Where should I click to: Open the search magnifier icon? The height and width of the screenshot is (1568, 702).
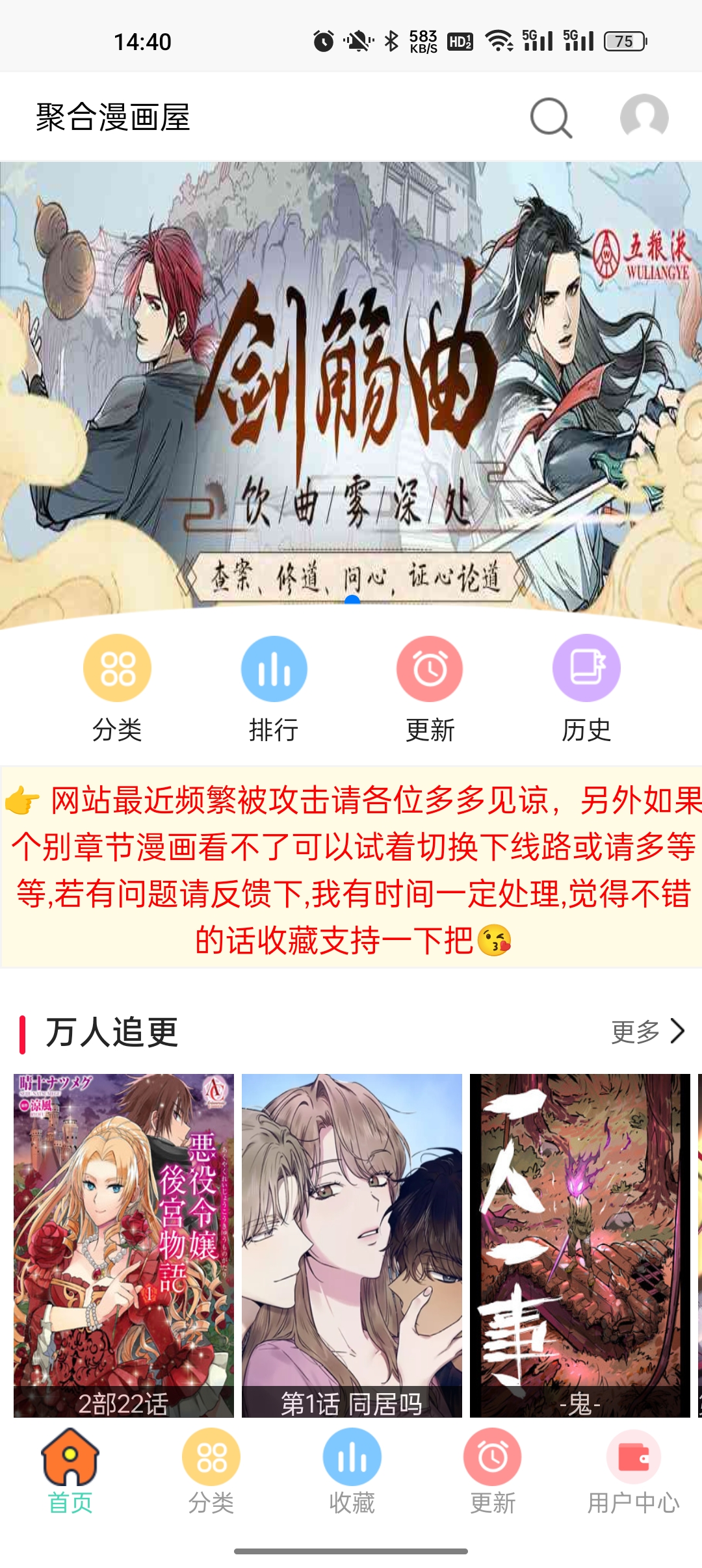tap(551, 118)
